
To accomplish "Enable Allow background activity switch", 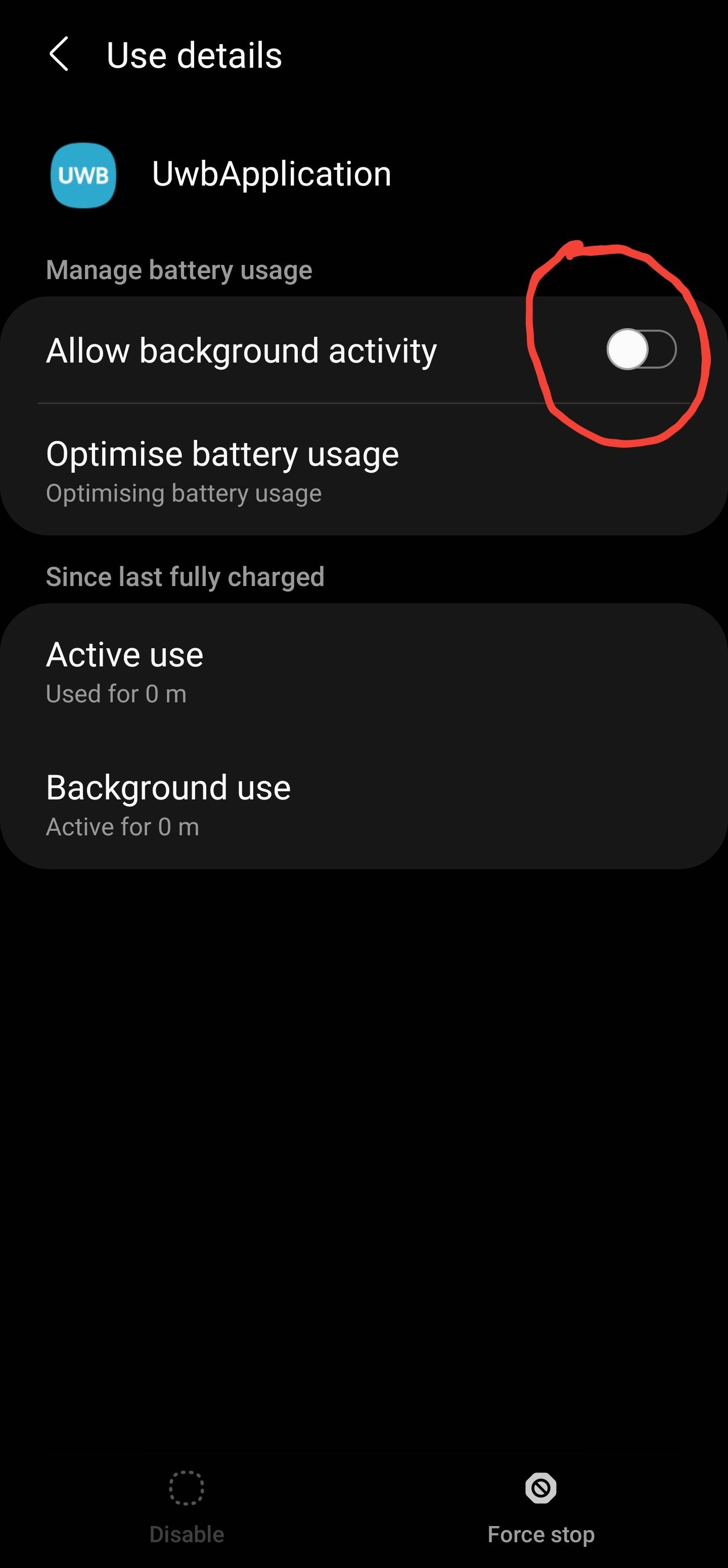I will 641,349.
